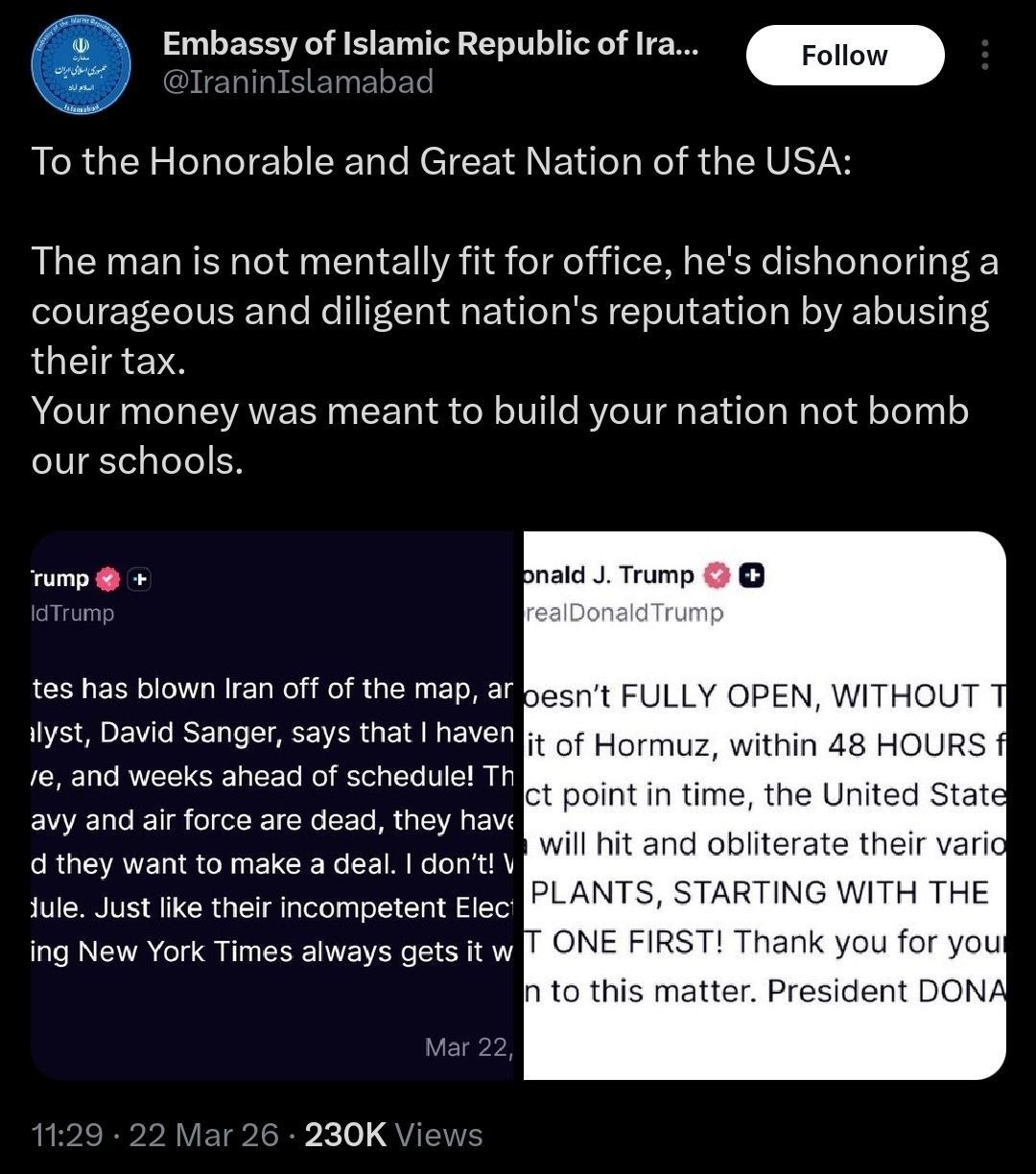Open the embassy's profile picture
This screenshot has height=1174, width=1036.
click(x=74, y=73)
